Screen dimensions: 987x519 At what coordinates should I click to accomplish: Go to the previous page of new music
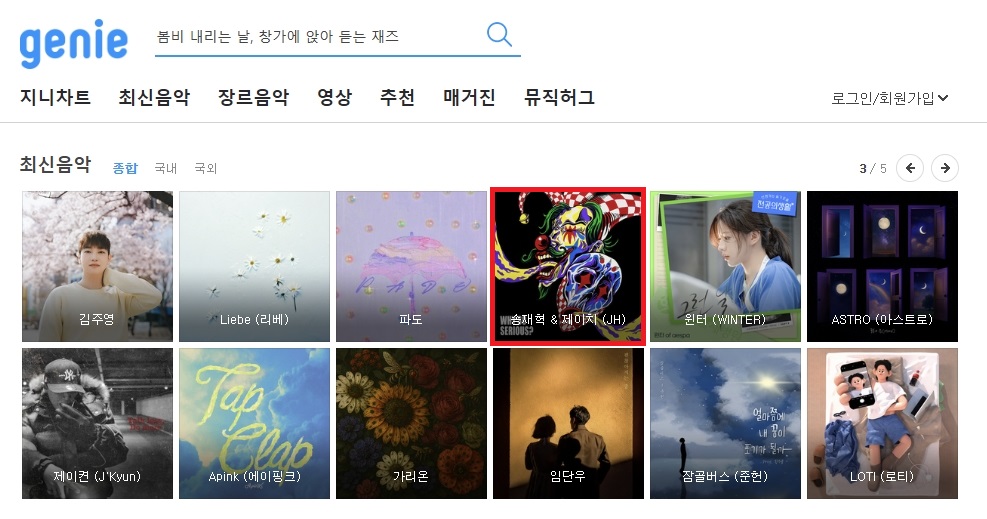[x=909, y=168]
